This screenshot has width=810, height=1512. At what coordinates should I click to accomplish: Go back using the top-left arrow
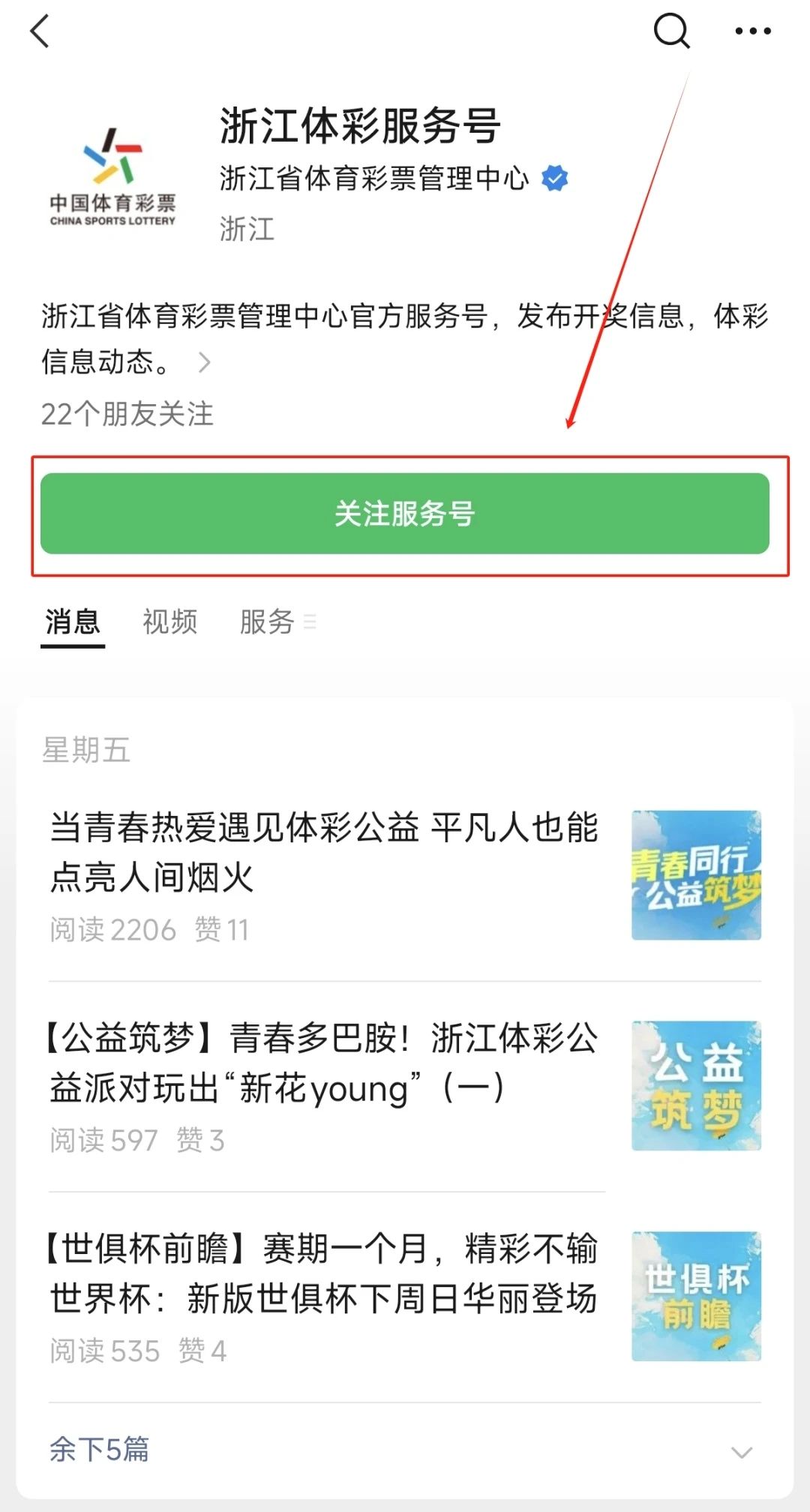40,31
